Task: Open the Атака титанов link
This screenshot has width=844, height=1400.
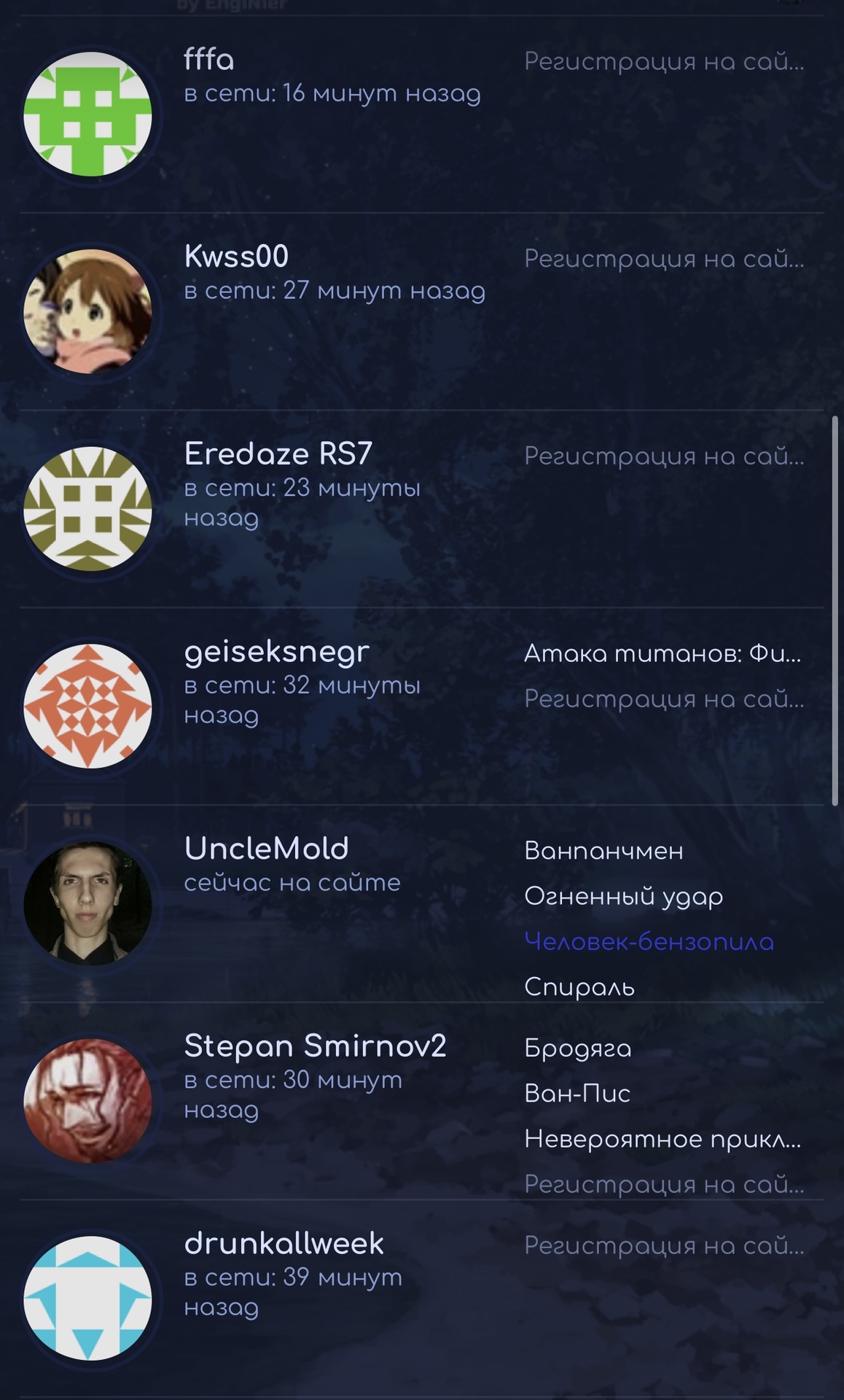Action: pos(662,653)
